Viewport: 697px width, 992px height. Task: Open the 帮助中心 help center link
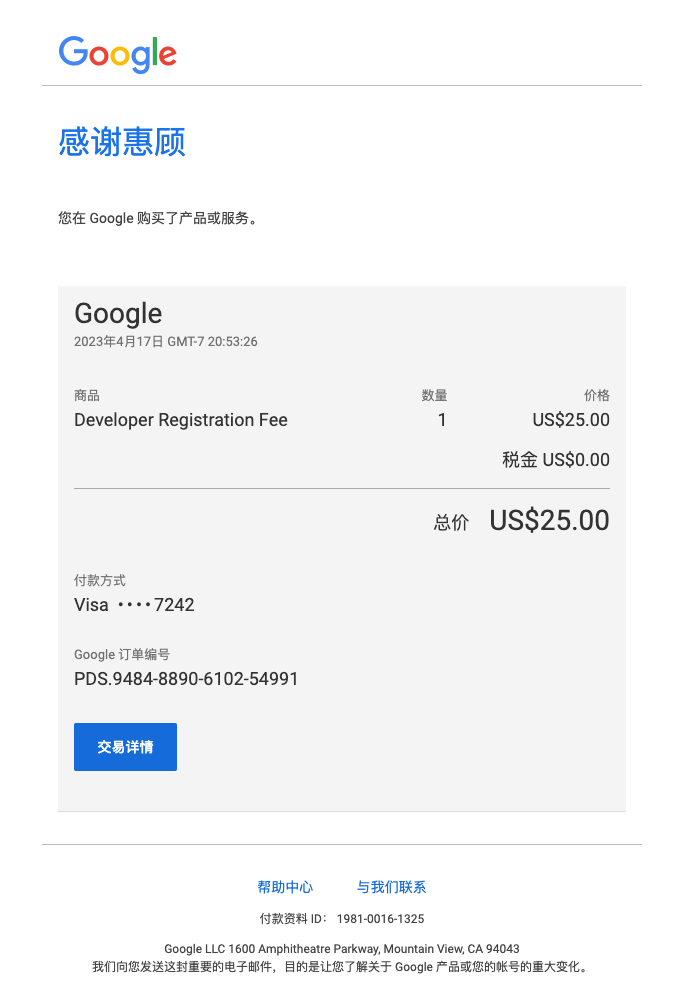(x=285, y=887)
